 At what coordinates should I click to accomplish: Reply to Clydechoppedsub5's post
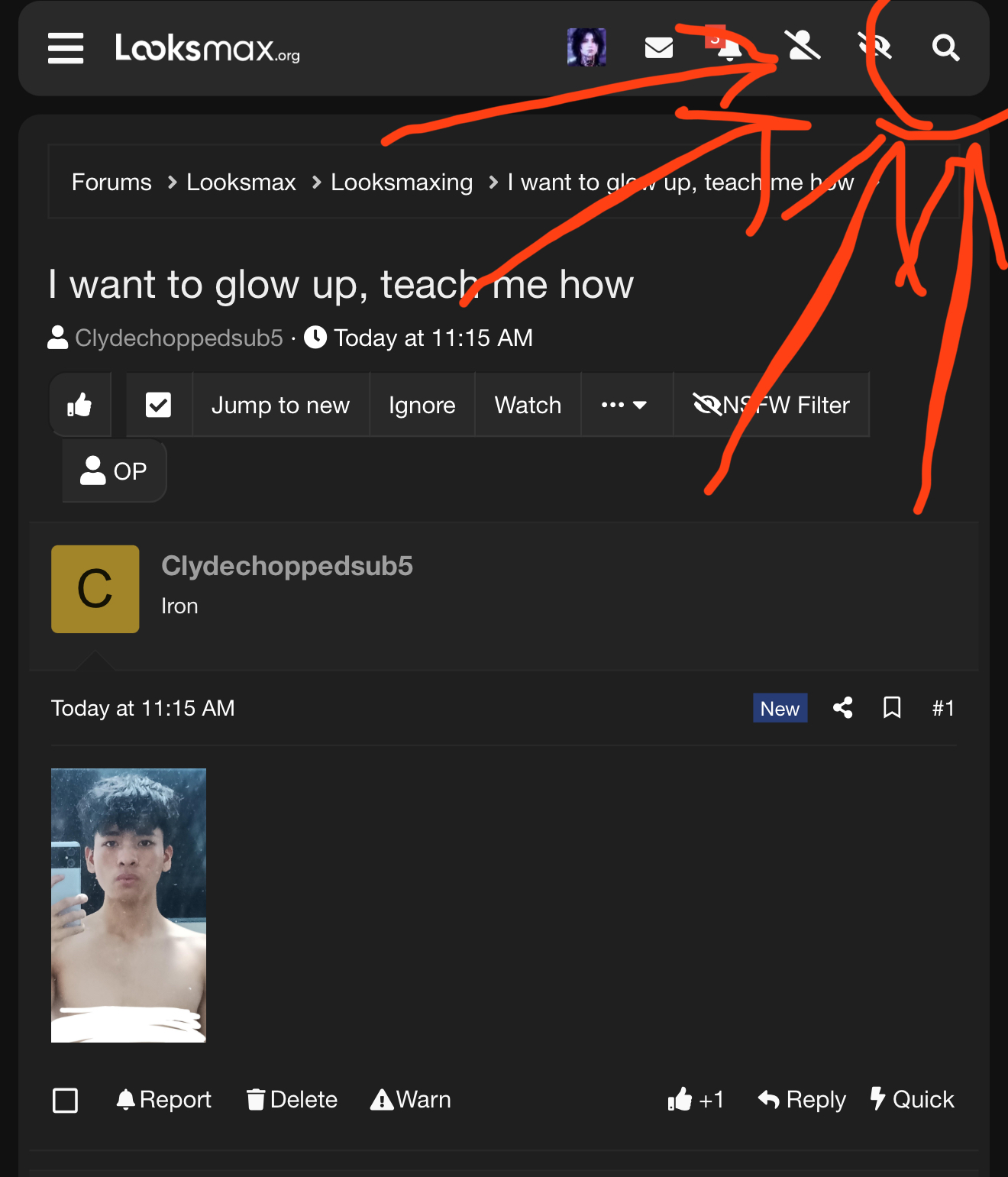pyautogui.click(x=802, y=1100)
